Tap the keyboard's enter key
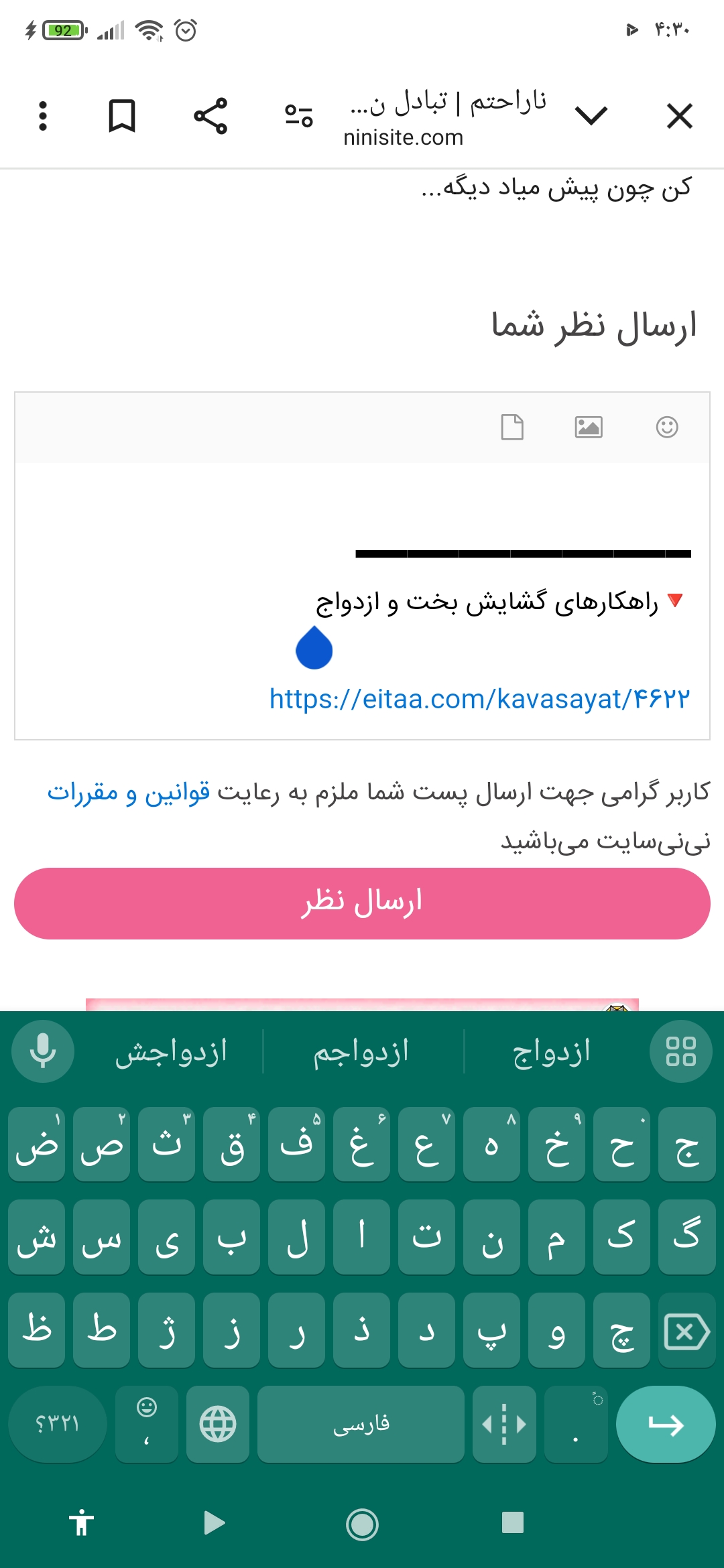Viewport: 724px width, 1568px height. click(665, 1424)
